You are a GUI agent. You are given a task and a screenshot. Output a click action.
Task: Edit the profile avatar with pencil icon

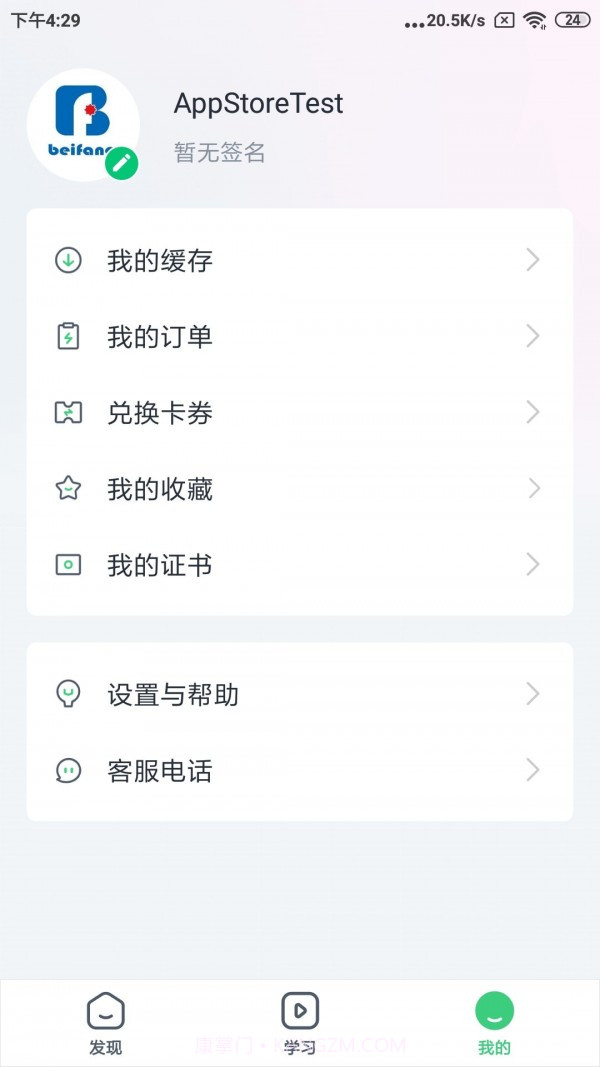pos(122,163)
